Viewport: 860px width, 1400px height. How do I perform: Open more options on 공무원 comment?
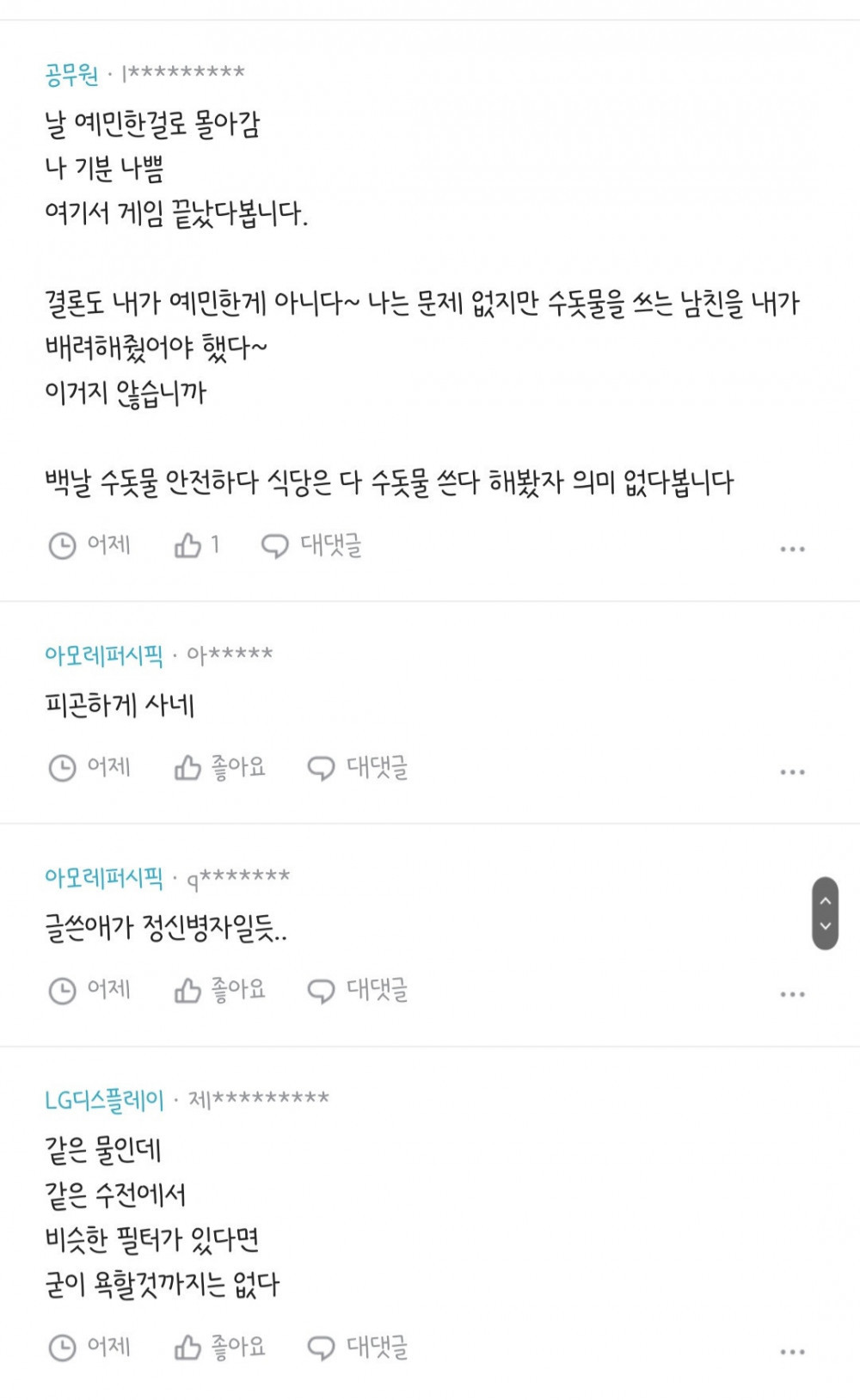pyautogui.click(x=792, y=549)
